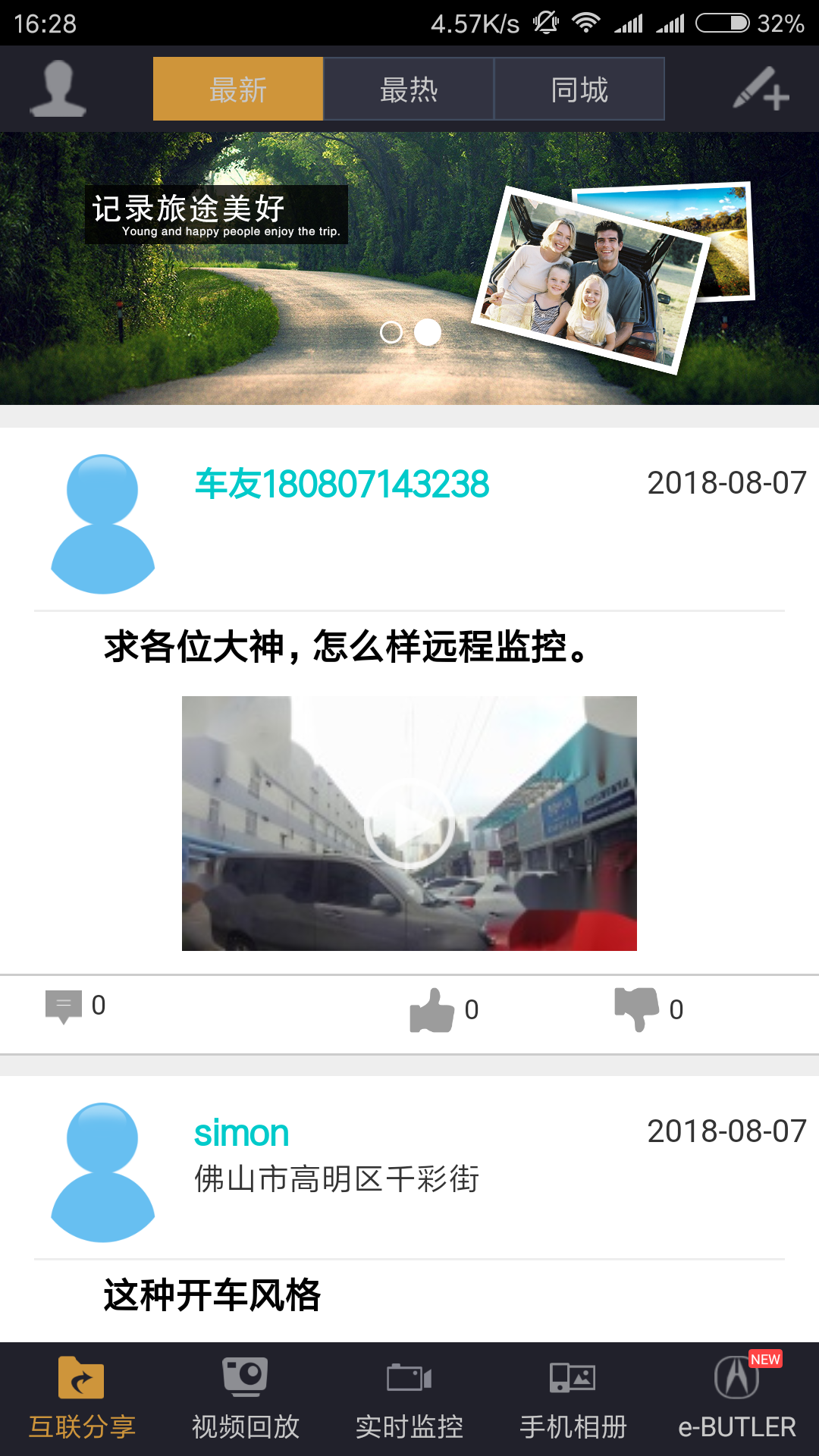
Task: Open the 记录旅途美好 banner
Action: (409, 268)
